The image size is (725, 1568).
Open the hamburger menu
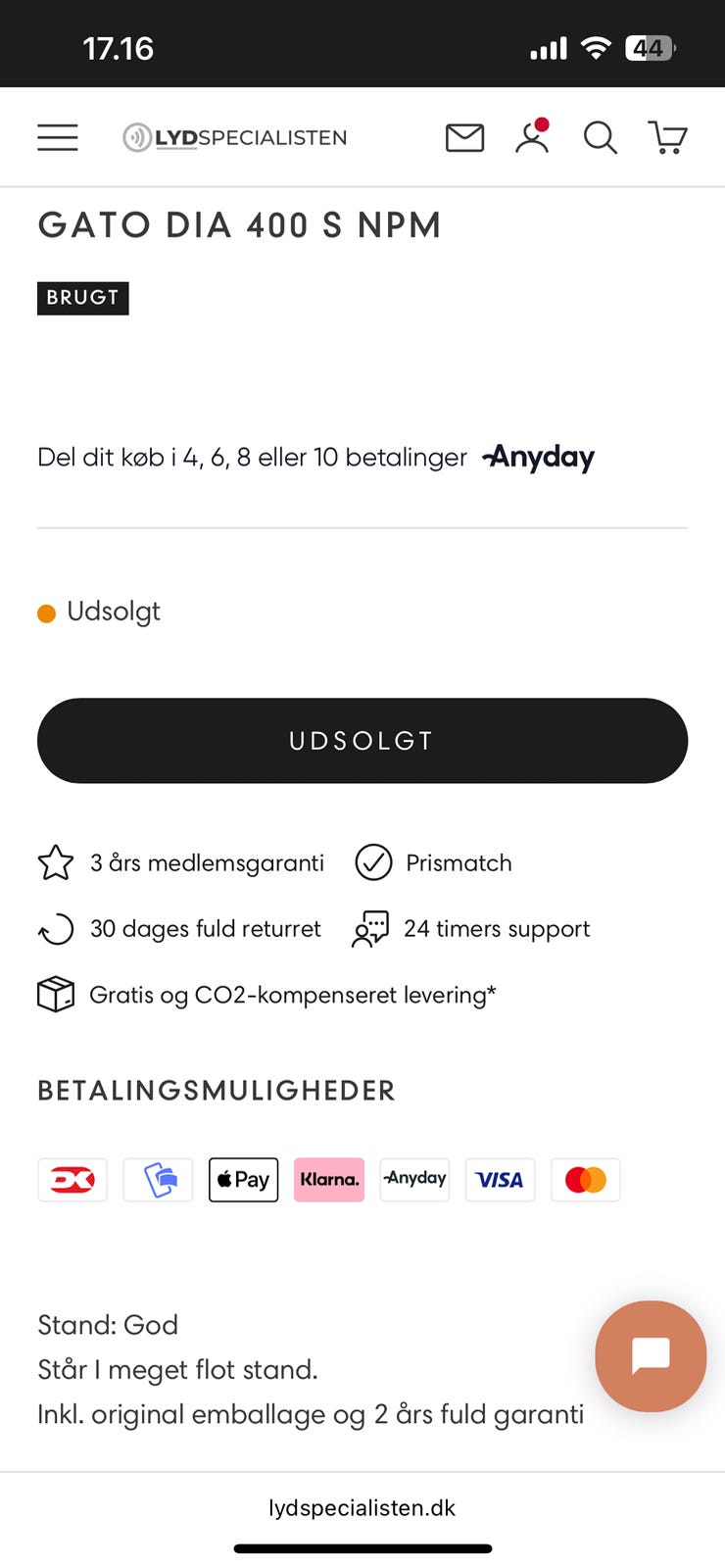click(58, 137)
